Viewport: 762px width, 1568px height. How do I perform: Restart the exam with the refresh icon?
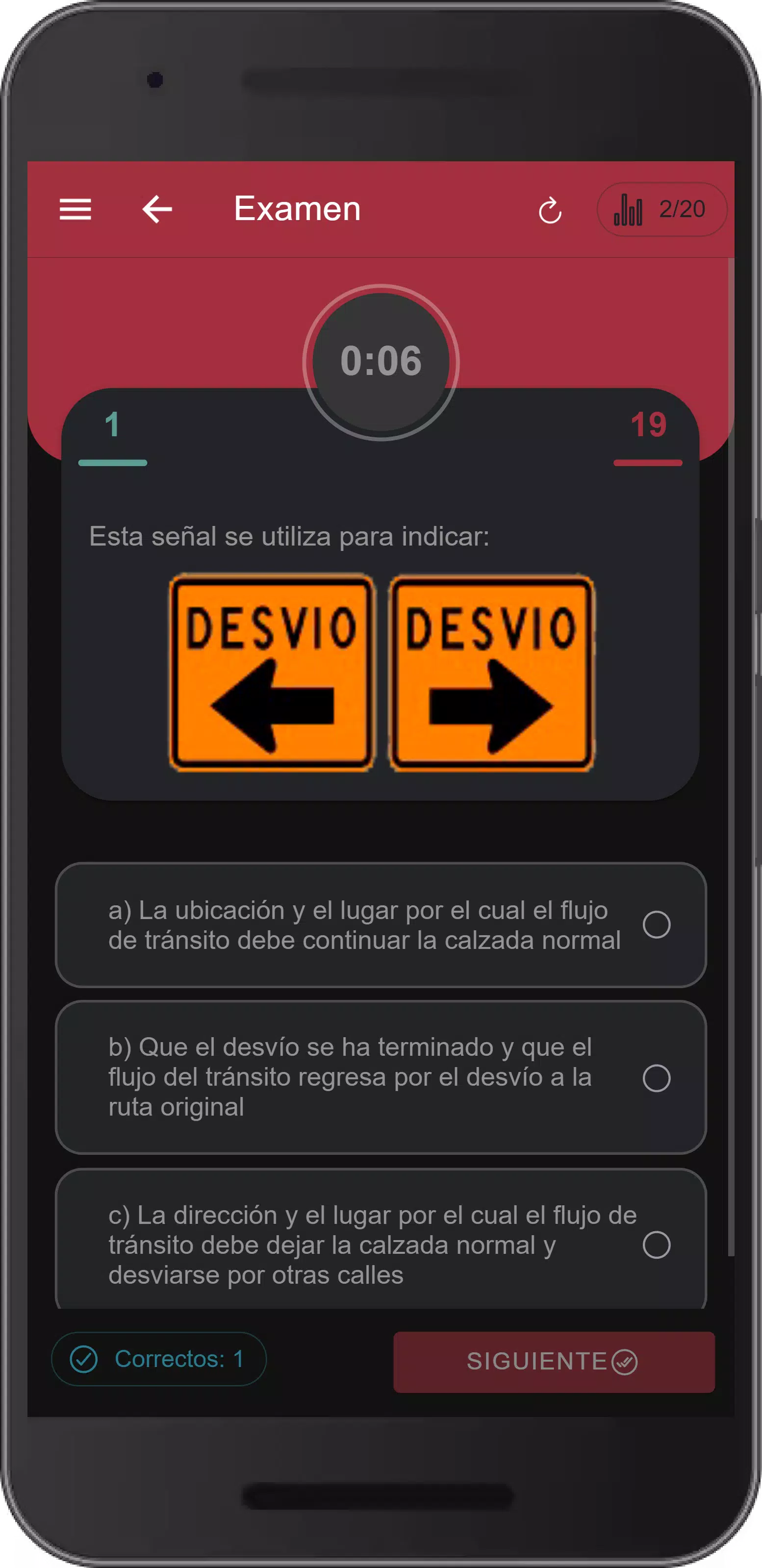click(x=550, y=211)
